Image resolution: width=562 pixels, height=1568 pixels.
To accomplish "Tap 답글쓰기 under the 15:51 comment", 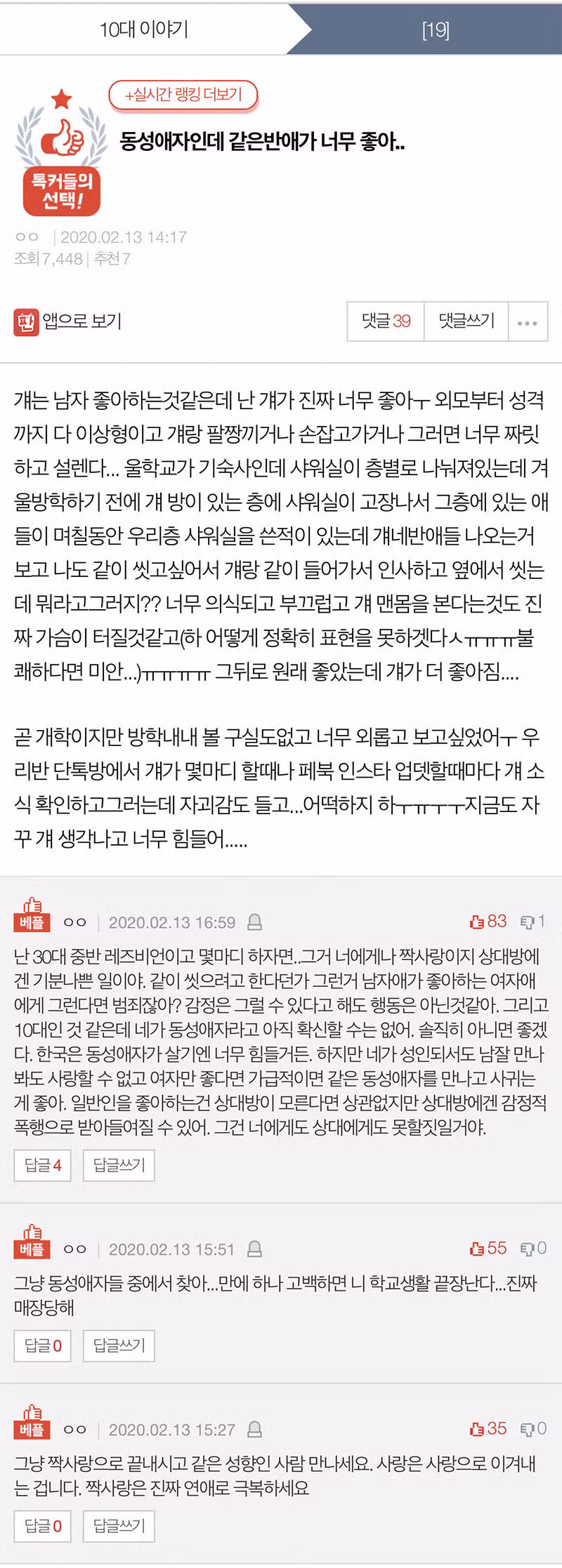I will point(119,1346).
